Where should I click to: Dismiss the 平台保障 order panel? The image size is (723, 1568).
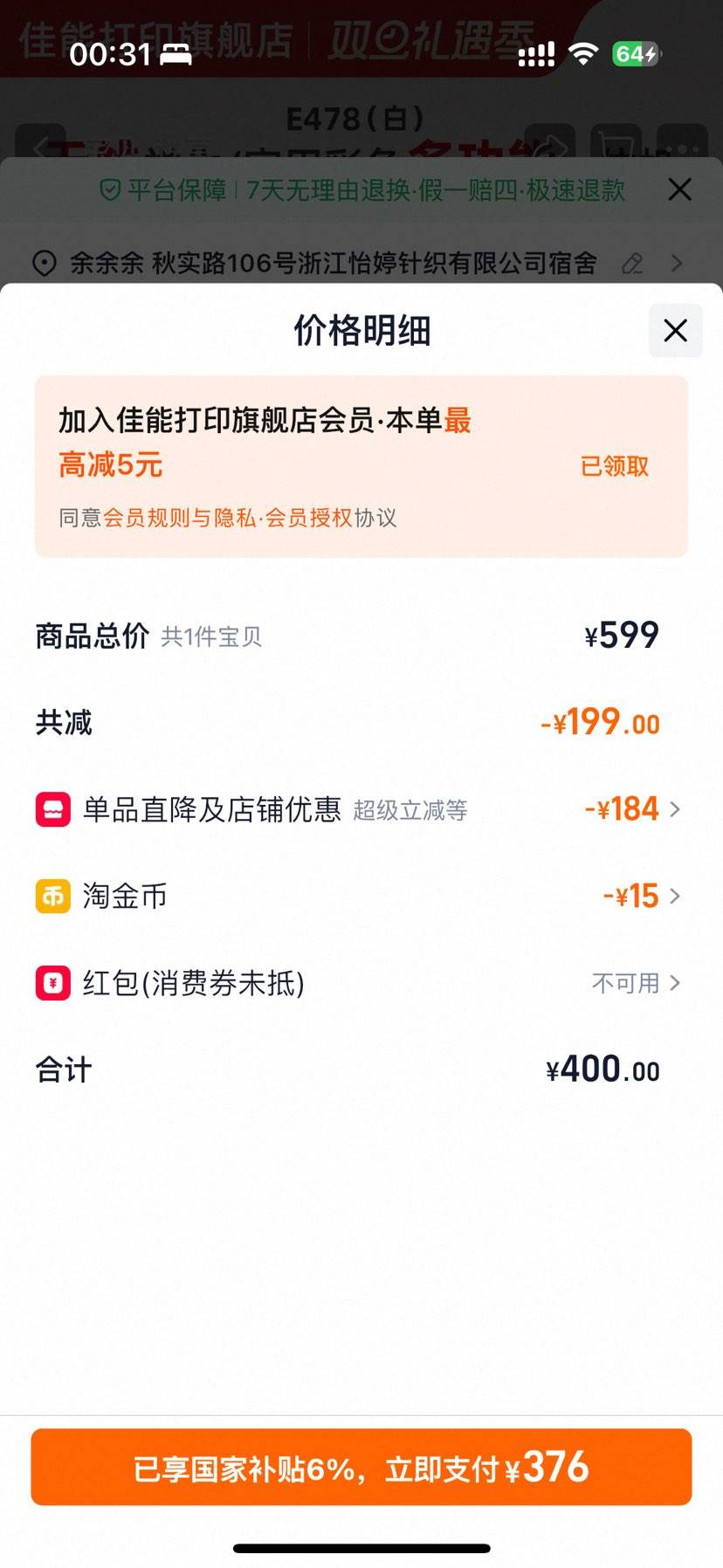tap(679, 189)
